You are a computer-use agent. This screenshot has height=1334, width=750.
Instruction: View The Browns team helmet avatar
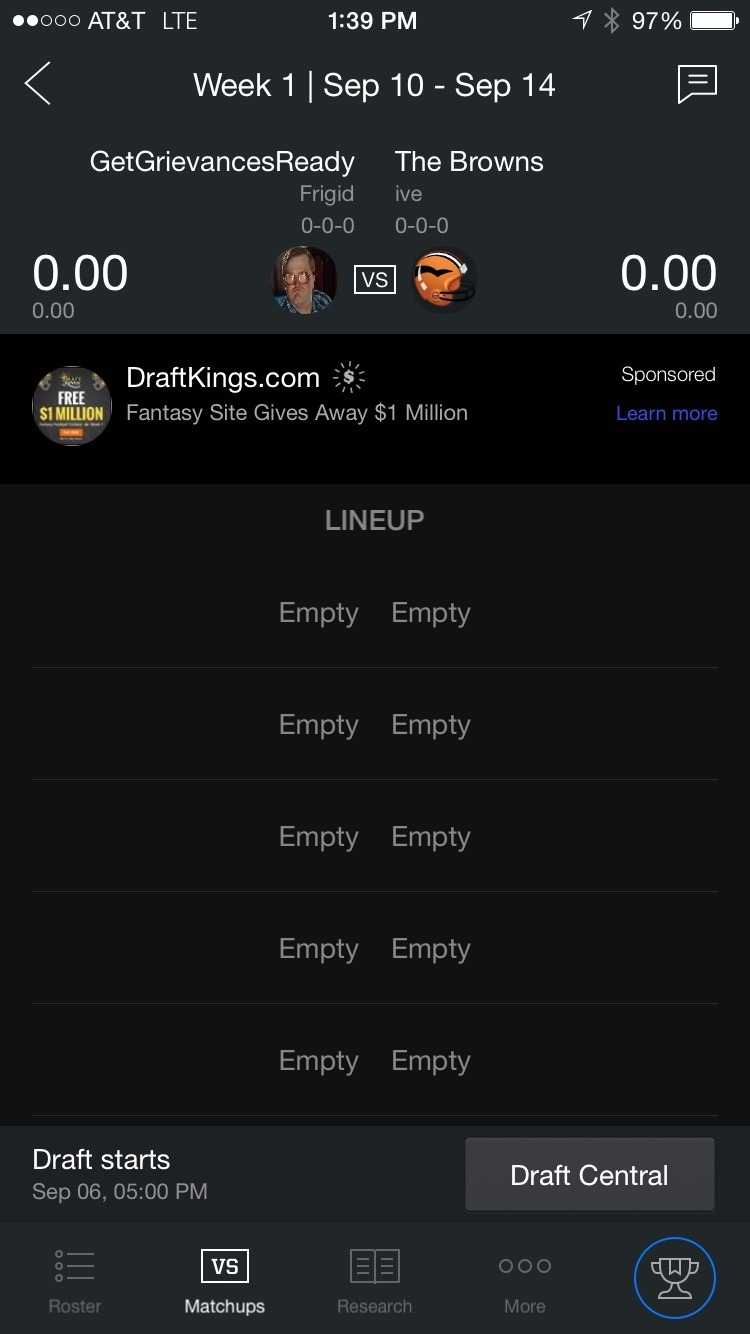tap(444, 280)
